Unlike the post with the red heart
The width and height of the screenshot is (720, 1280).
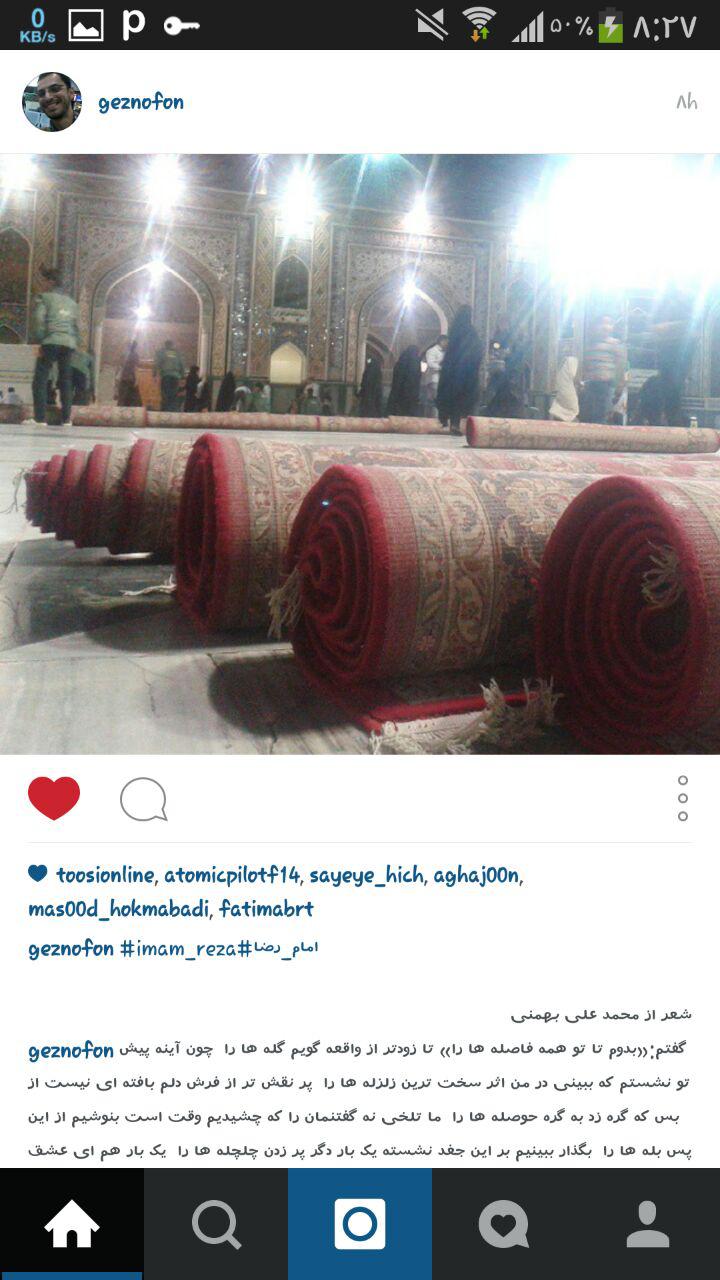click(54, 798)
